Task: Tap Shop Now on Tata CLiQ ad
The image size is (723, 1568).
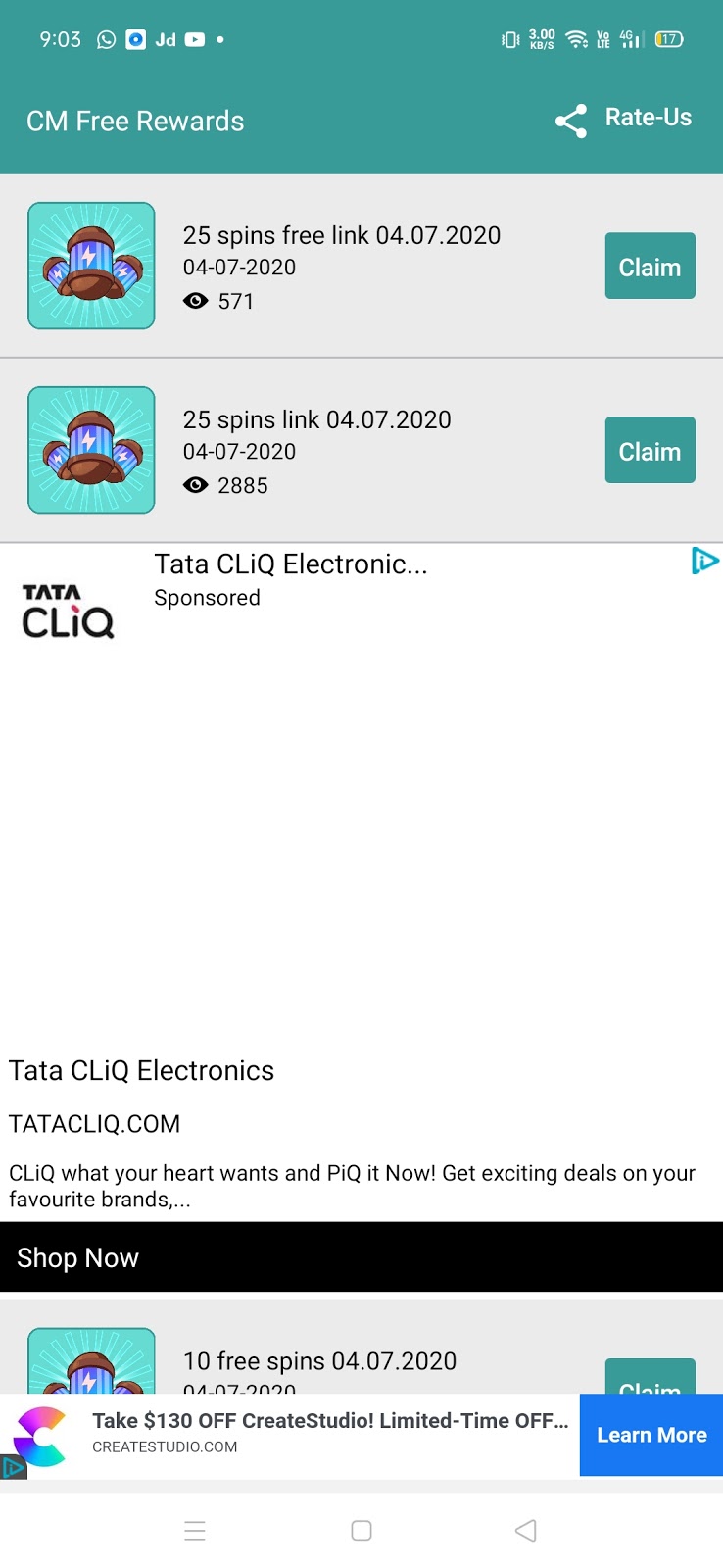Action: tap(361, 1257)
